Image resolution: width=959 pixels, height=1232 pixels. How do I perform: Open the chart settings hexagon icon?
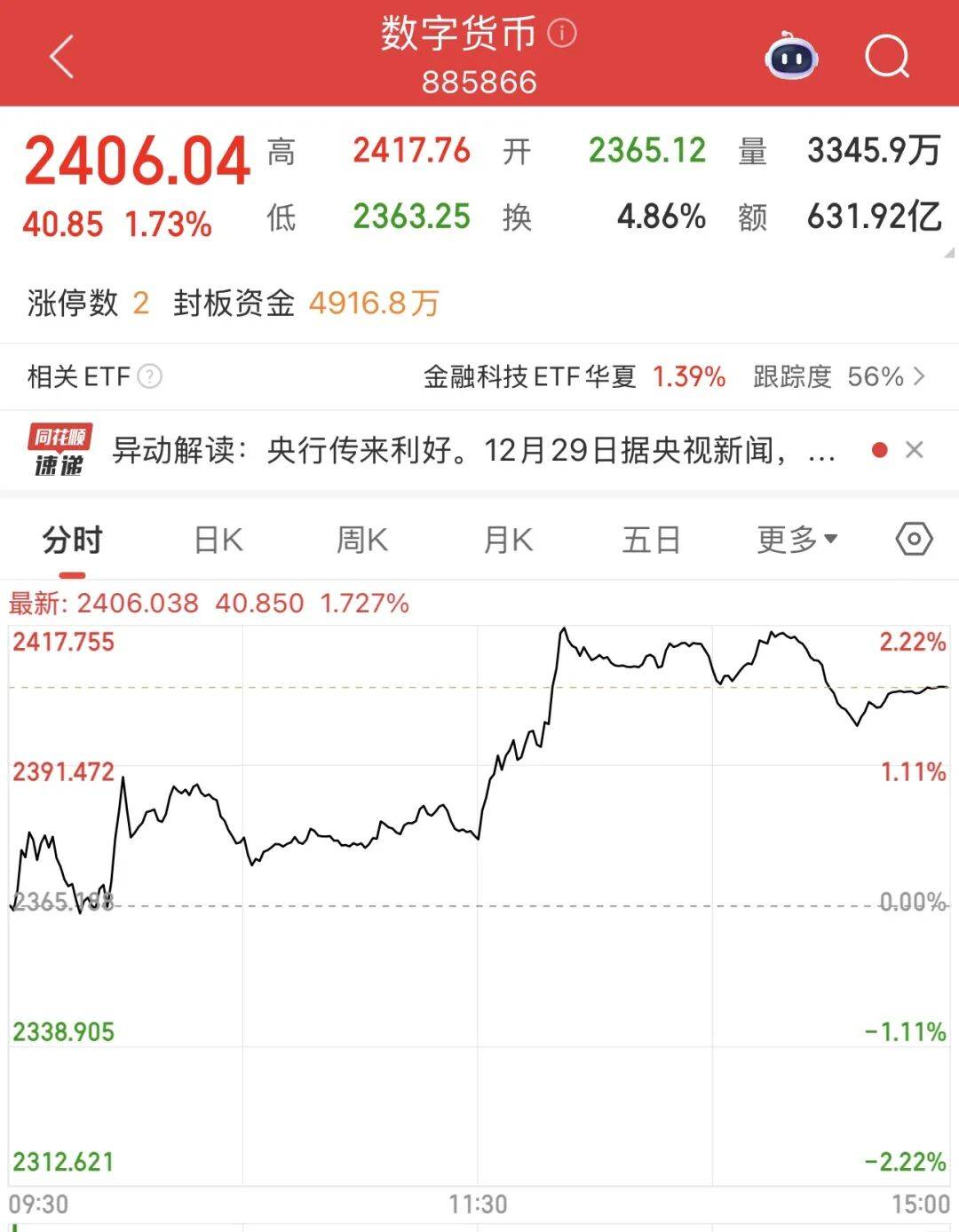915,539
